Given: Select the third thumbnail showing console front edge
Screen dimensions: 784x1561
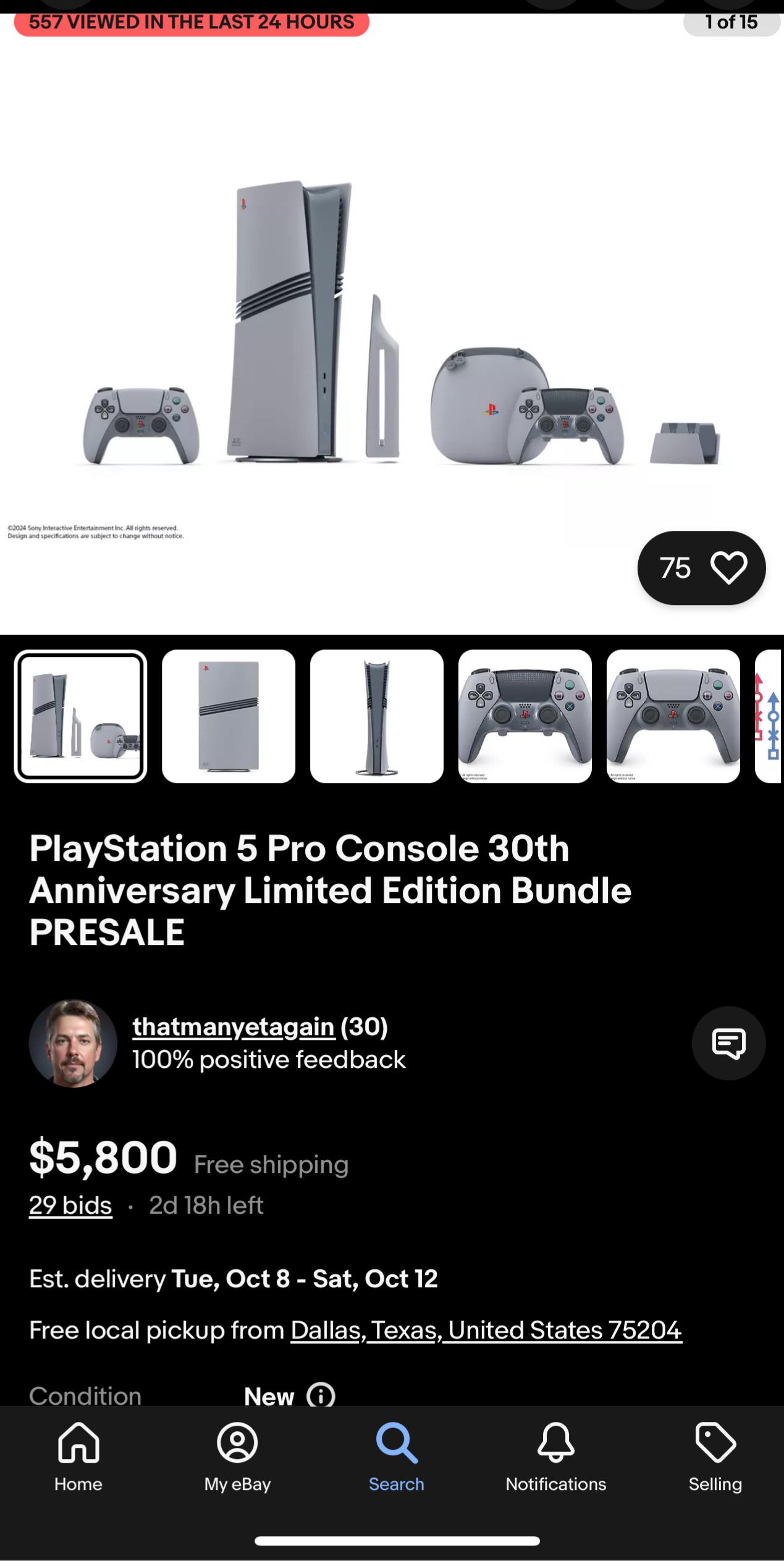Looking at the screenshot, I should [377, 716].
